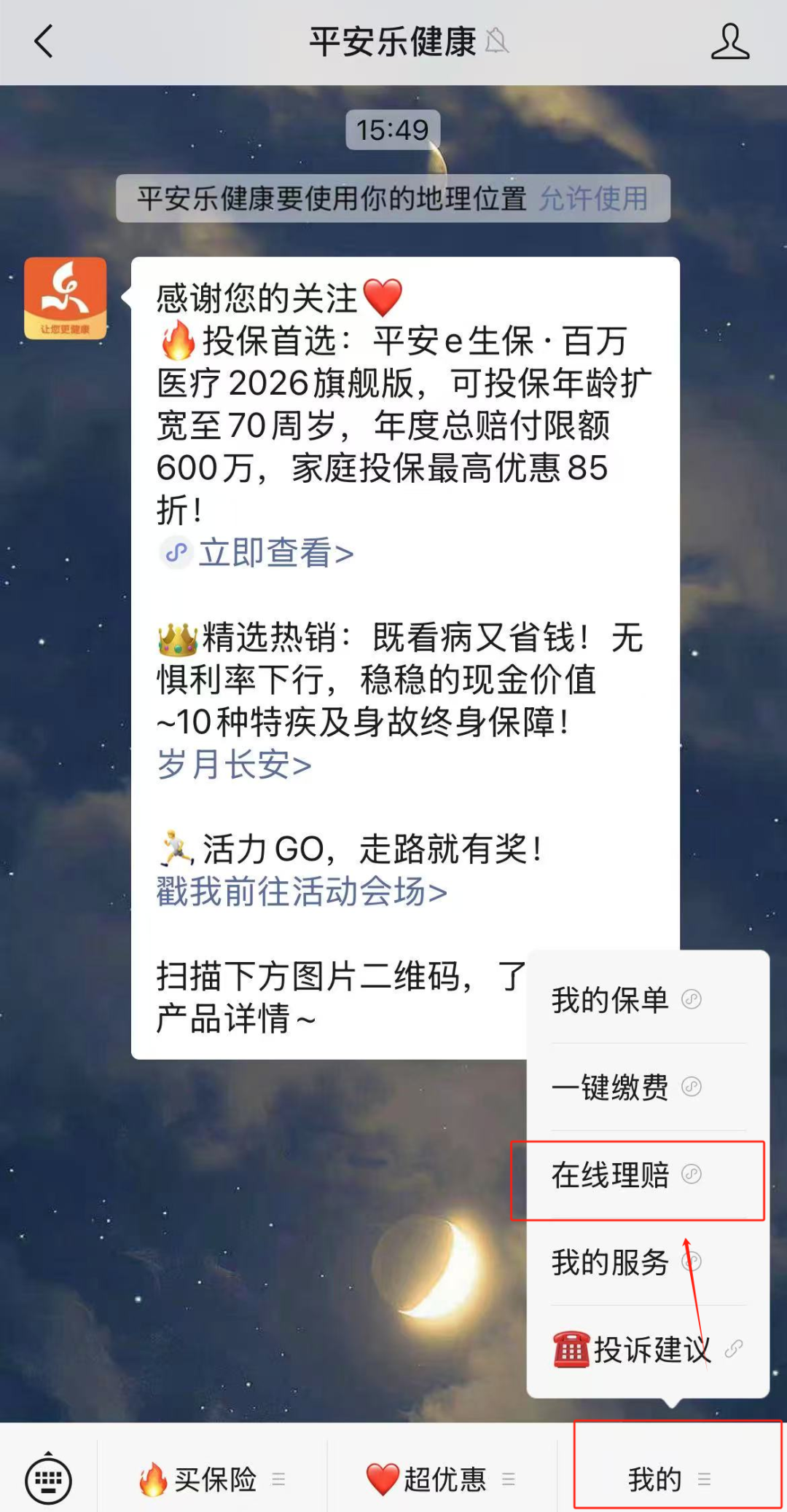Expand the 买保险 submenu indicator
The width and height of the screenshot is (787, 1512).
click(x=278, y=1479)
